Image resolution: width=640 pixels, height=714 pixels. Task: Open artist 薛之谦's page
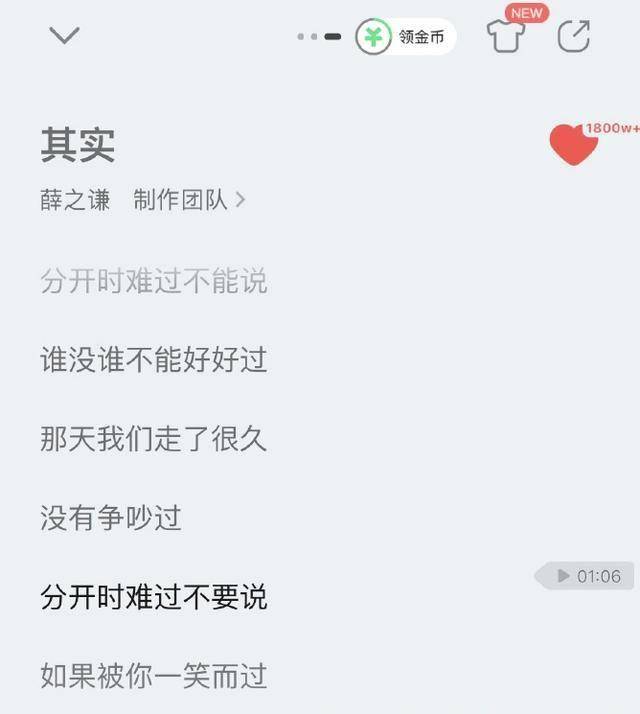(x=75, y=200)
